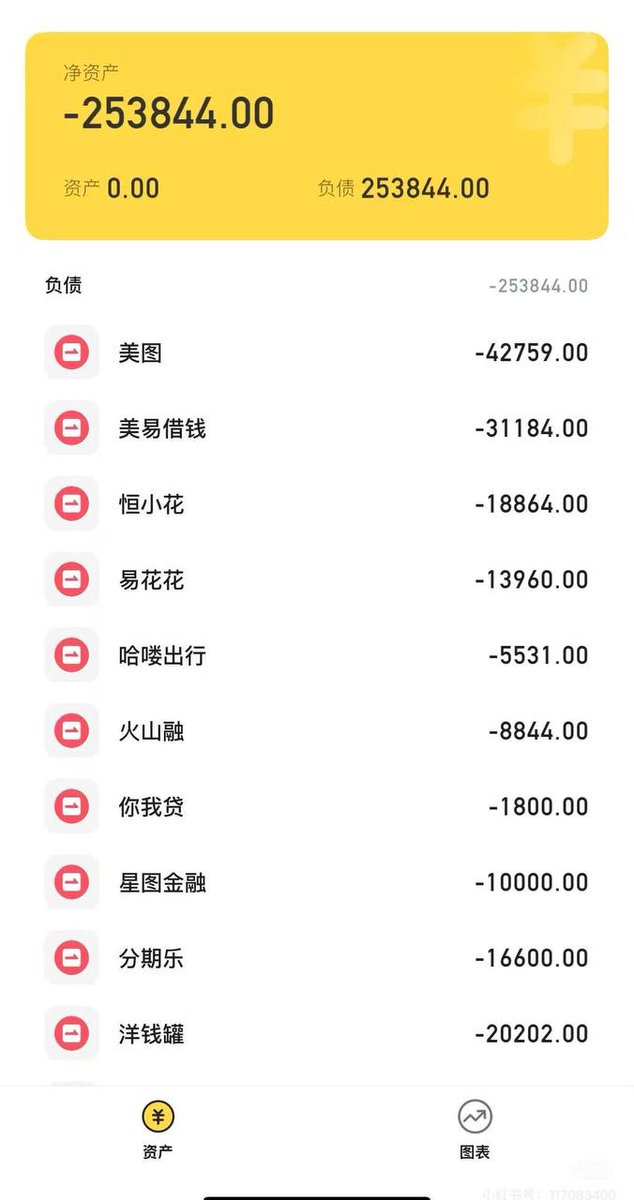Open the 哈喽出行 debt row
634x1200 pixels.
pyautogui.click(x=316, y=656)
